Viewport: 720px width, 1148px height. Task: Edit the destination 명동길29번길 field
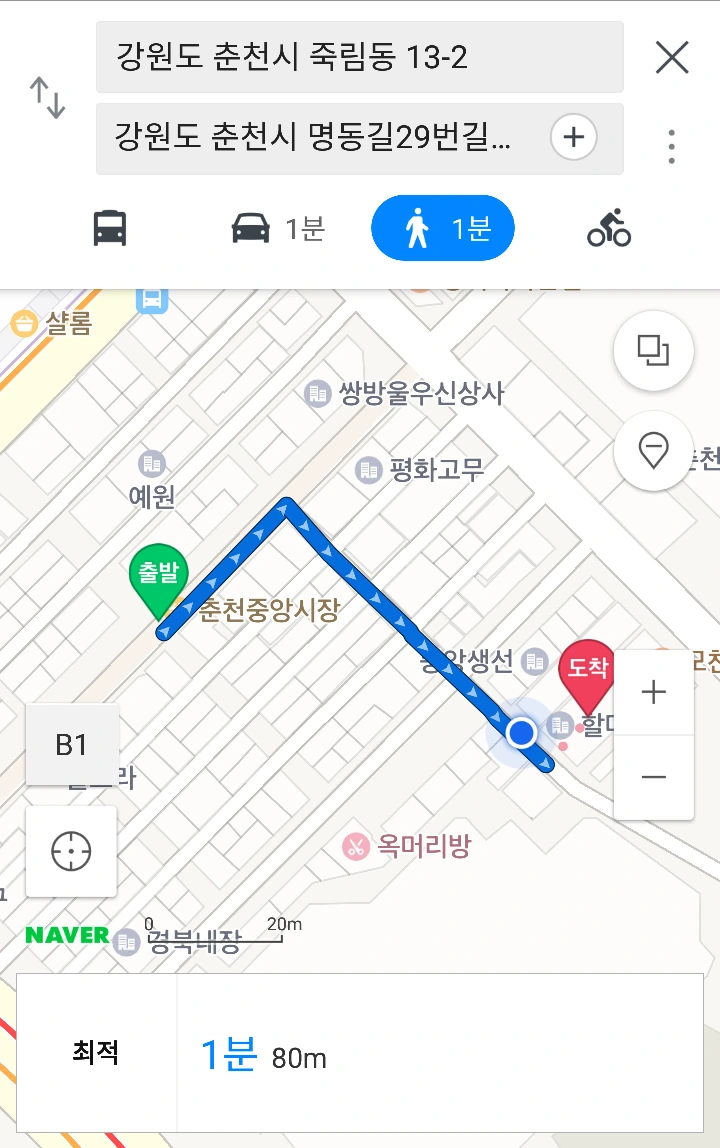(x=320, y=138)
